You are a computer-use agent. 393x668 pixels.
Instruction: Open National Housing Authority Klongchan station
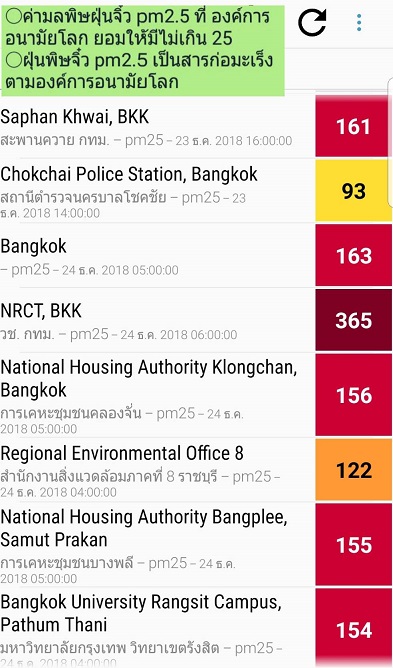point(196,395)
